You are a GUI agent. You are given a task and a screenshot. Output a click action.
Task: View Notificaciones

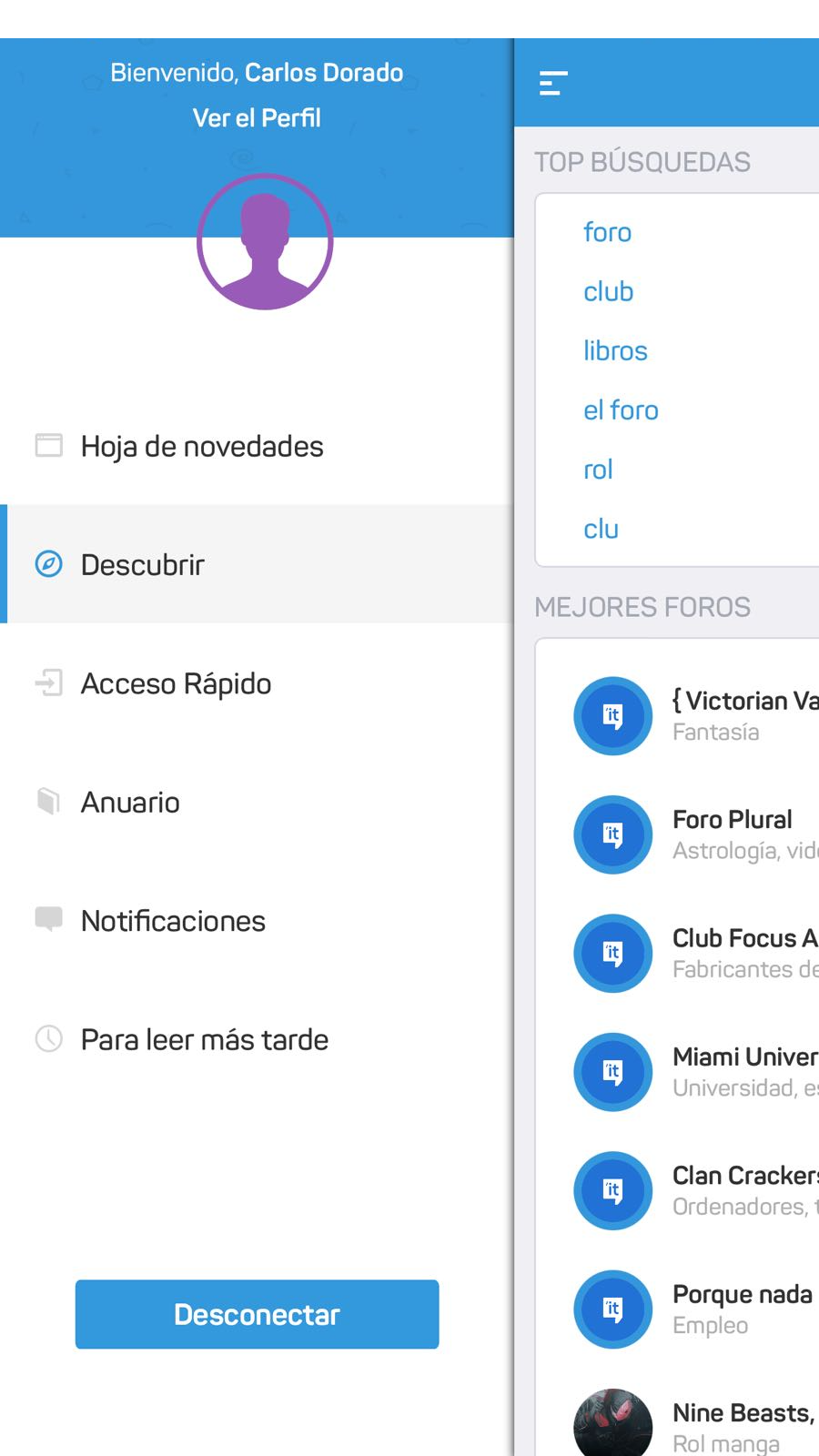tap(173, 921)
